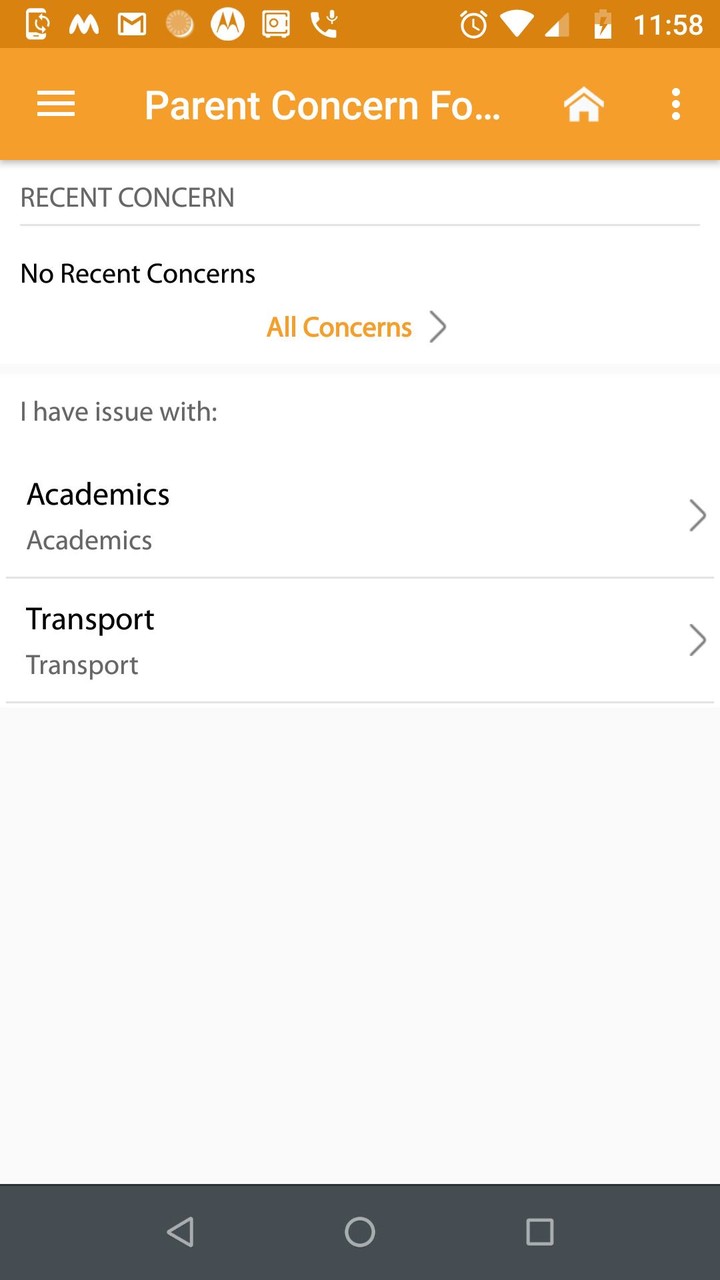Select the Academics issue category
Image resolution: width=720 pixels, height=1280 pixels.
coord(98,494)
